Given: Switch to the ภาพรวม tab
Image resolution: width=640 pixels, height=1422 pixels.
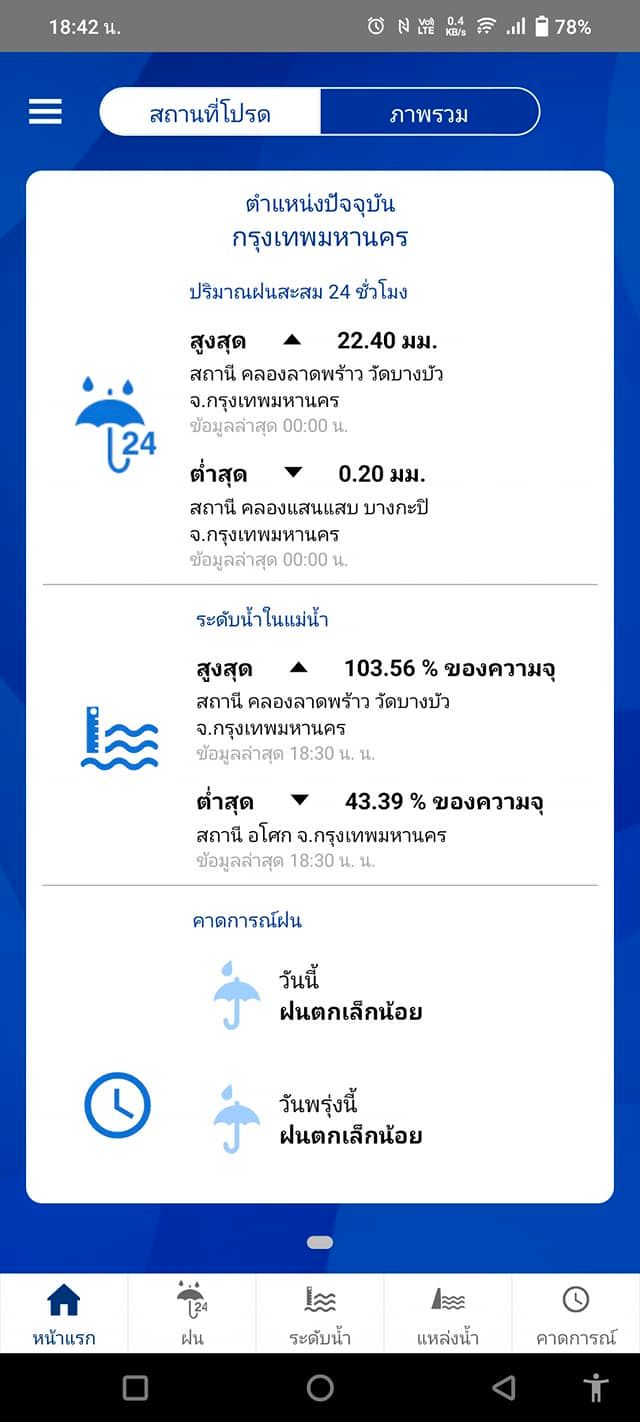Looking at the screenshot, I should [429, 113].
